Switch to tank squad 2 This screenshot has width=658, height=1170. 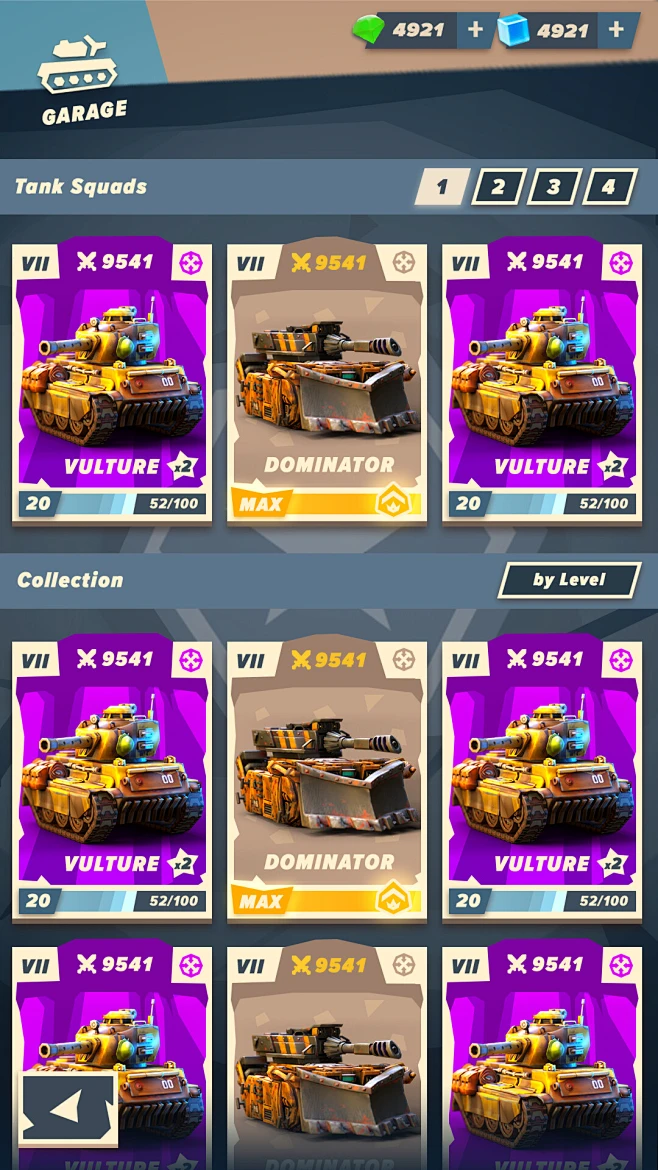(498, 186)
